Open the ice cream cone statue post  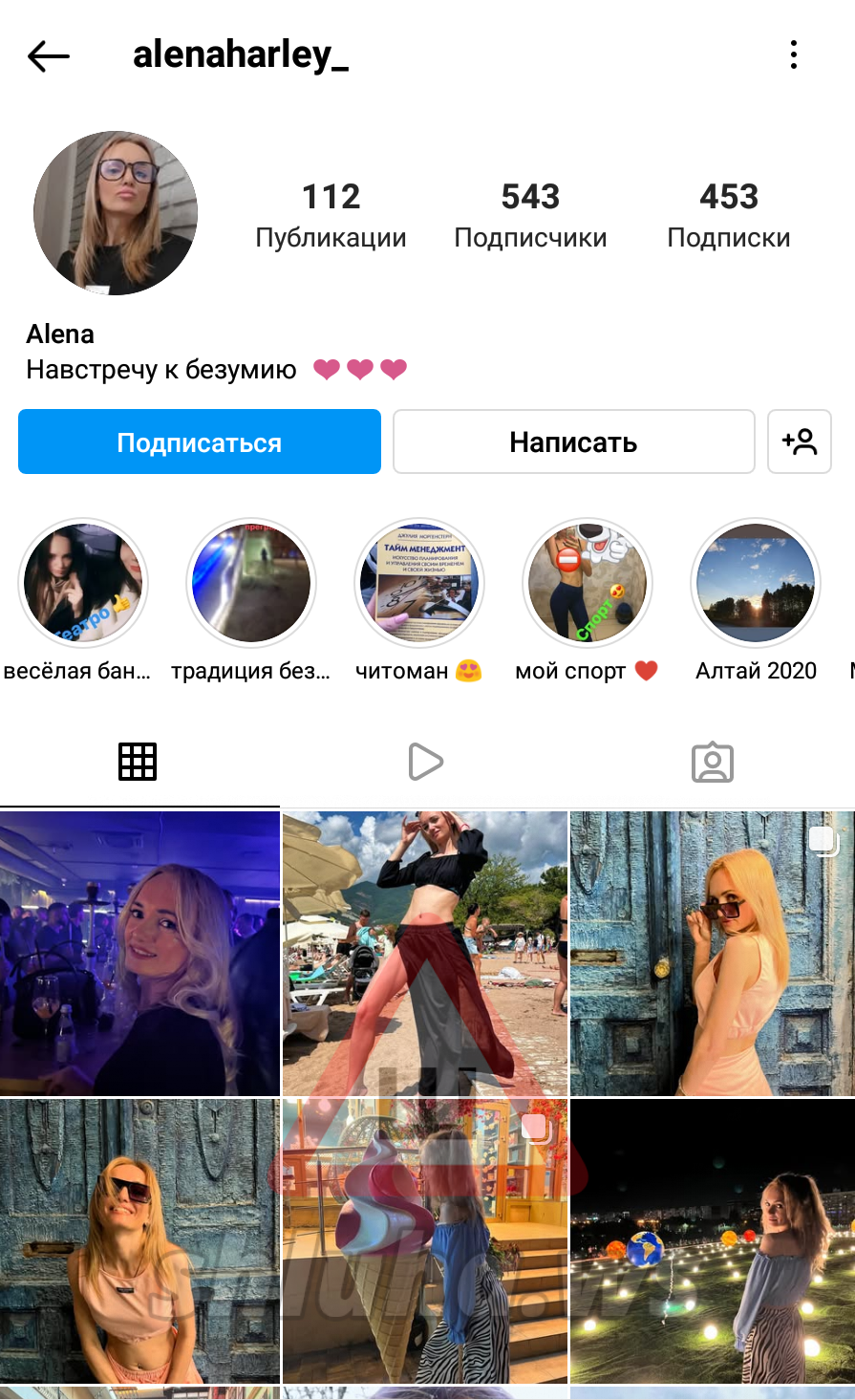pos(425,1240)
